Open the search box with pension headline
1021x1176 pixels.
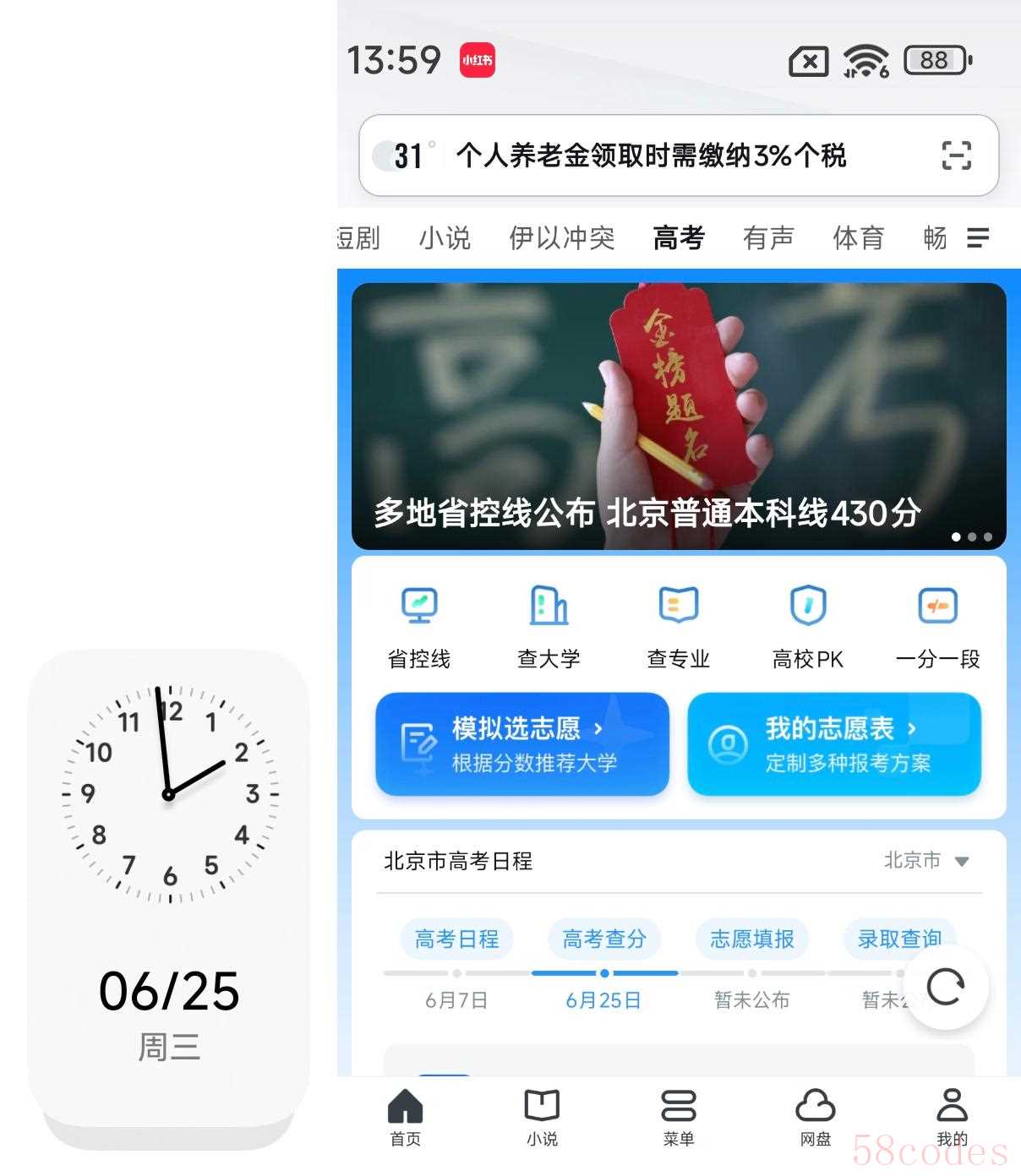651,155
